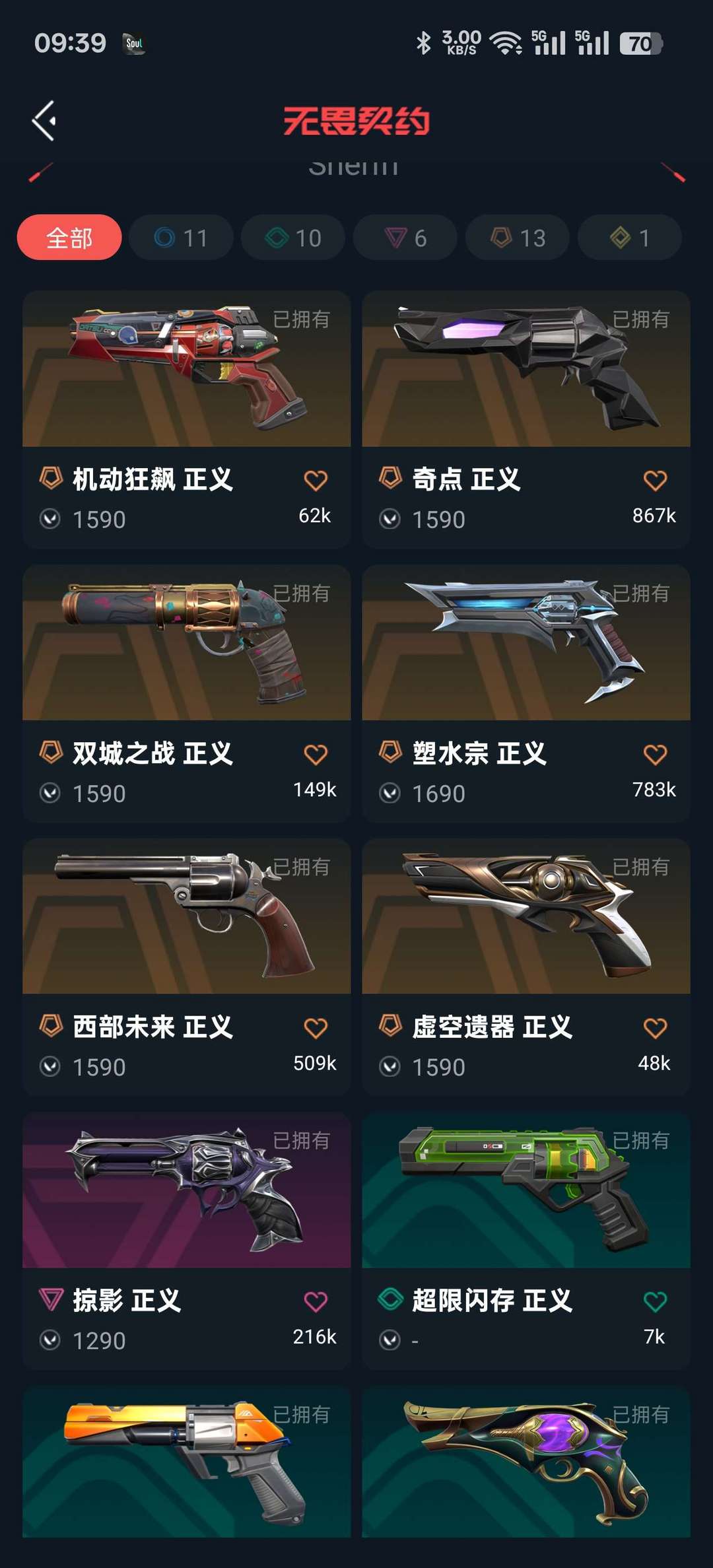Like the 超限闪存 正义 skin
The width and height of the screenshot is (713, 1568).
pos(655,1302)
